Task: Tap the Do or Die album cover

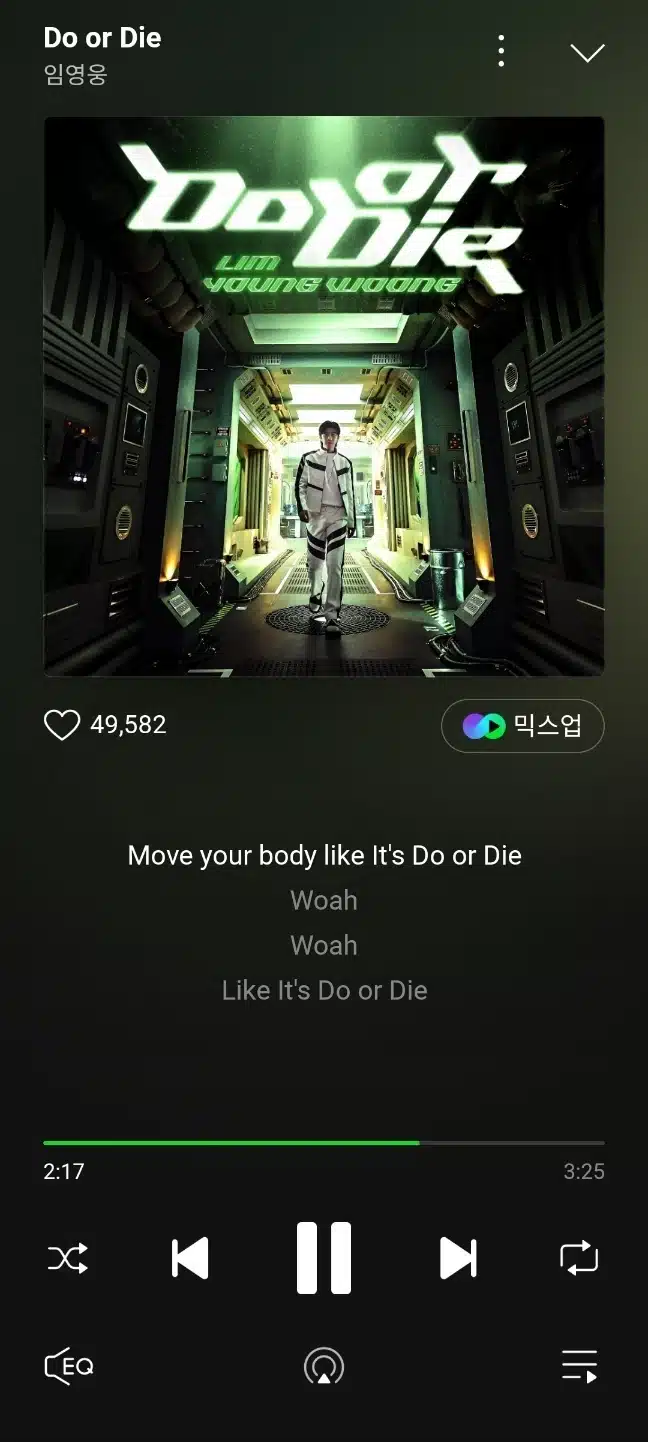Action: [324, 396]
